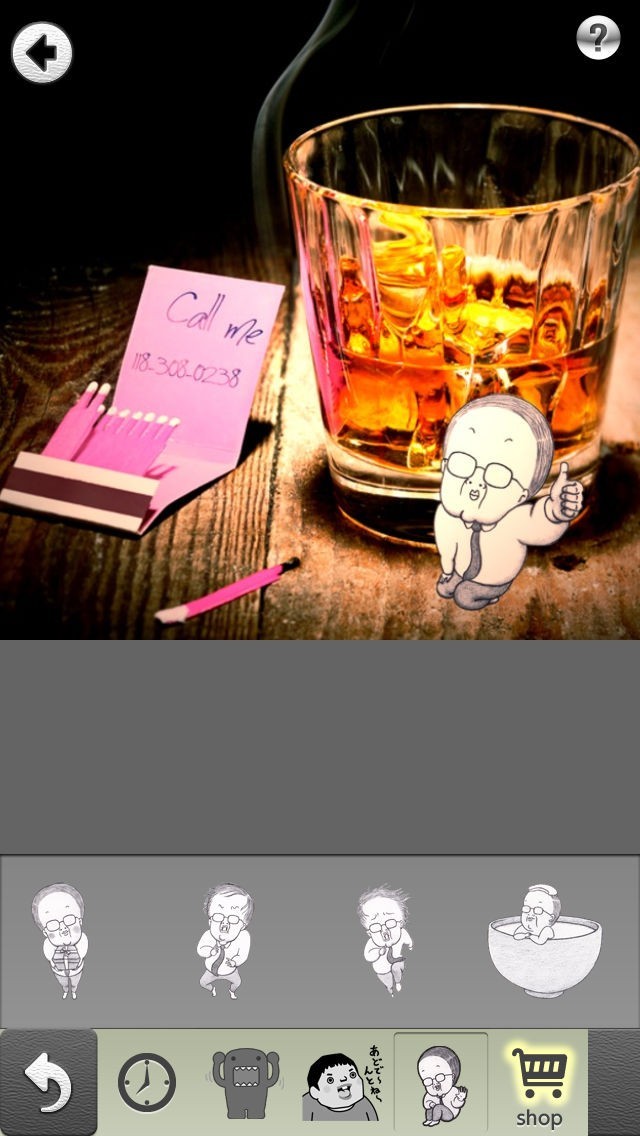Image resolution: width=640 pixels, height=1136 pixels.
Task: Pick the windblown hair old man sticker
Action: point(386,940)
